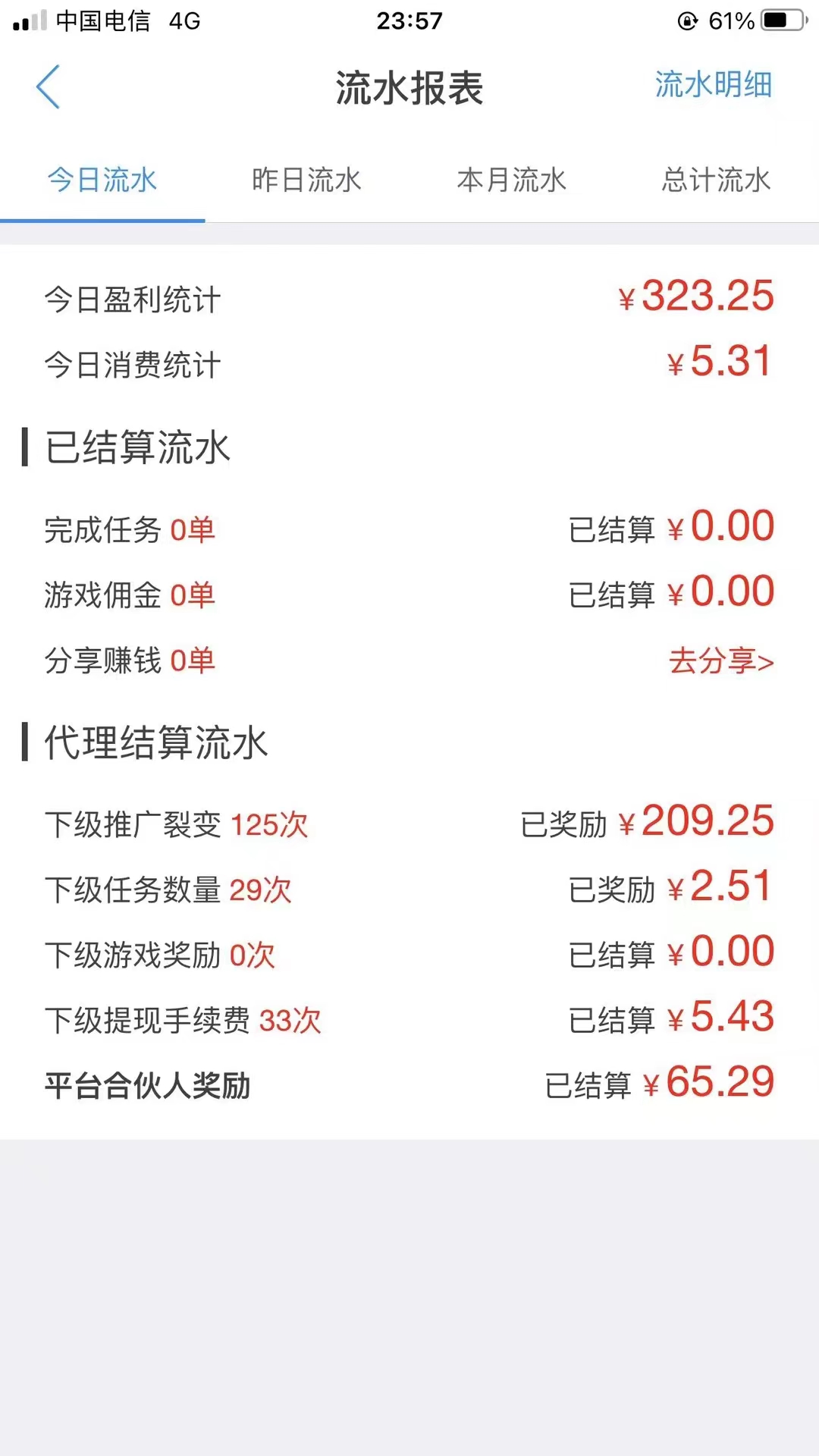The width and height of the screenshot is (819, 1456).
Task: Select the 今日流水 tab
Action: coord(102,180)
